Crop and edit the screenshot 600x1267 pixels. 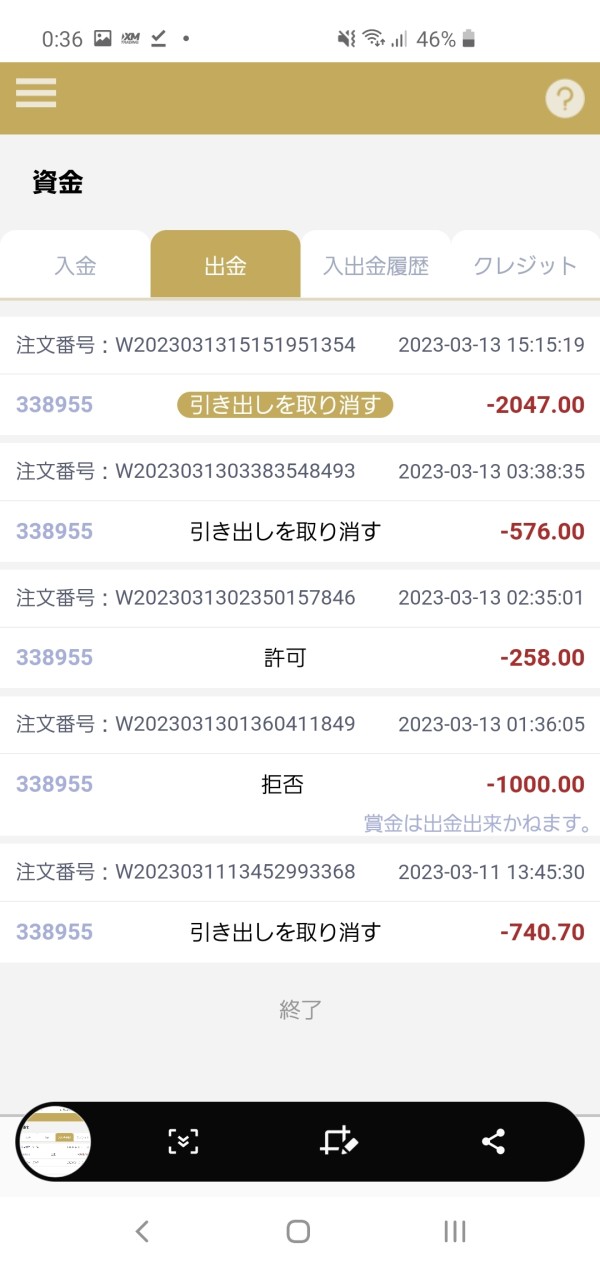click(x=338, y=1142)
